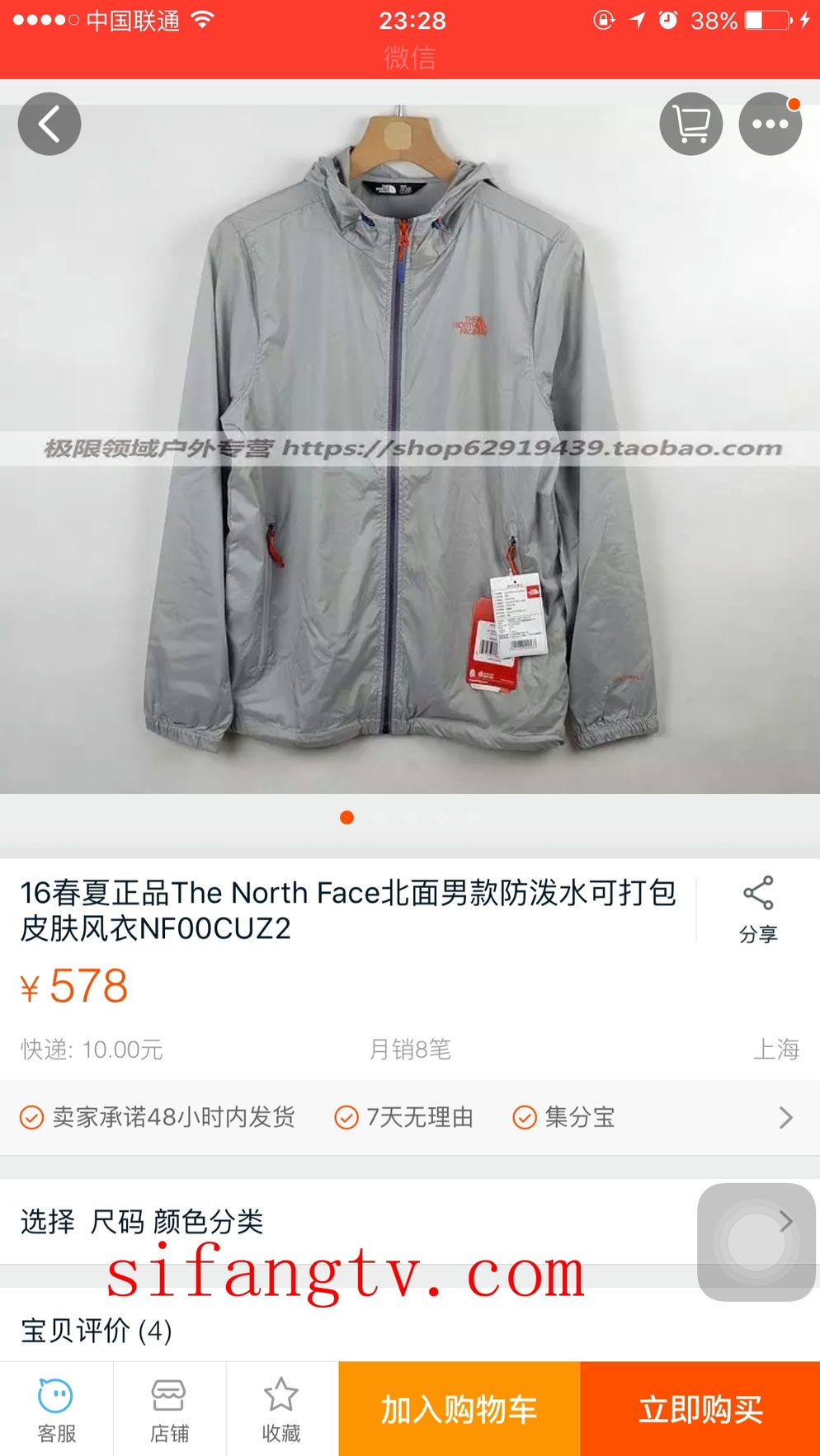Screen dimensions: 820x1456
Task: Add item to favorites with 收藏
Action: click(x=281, y=1409)
